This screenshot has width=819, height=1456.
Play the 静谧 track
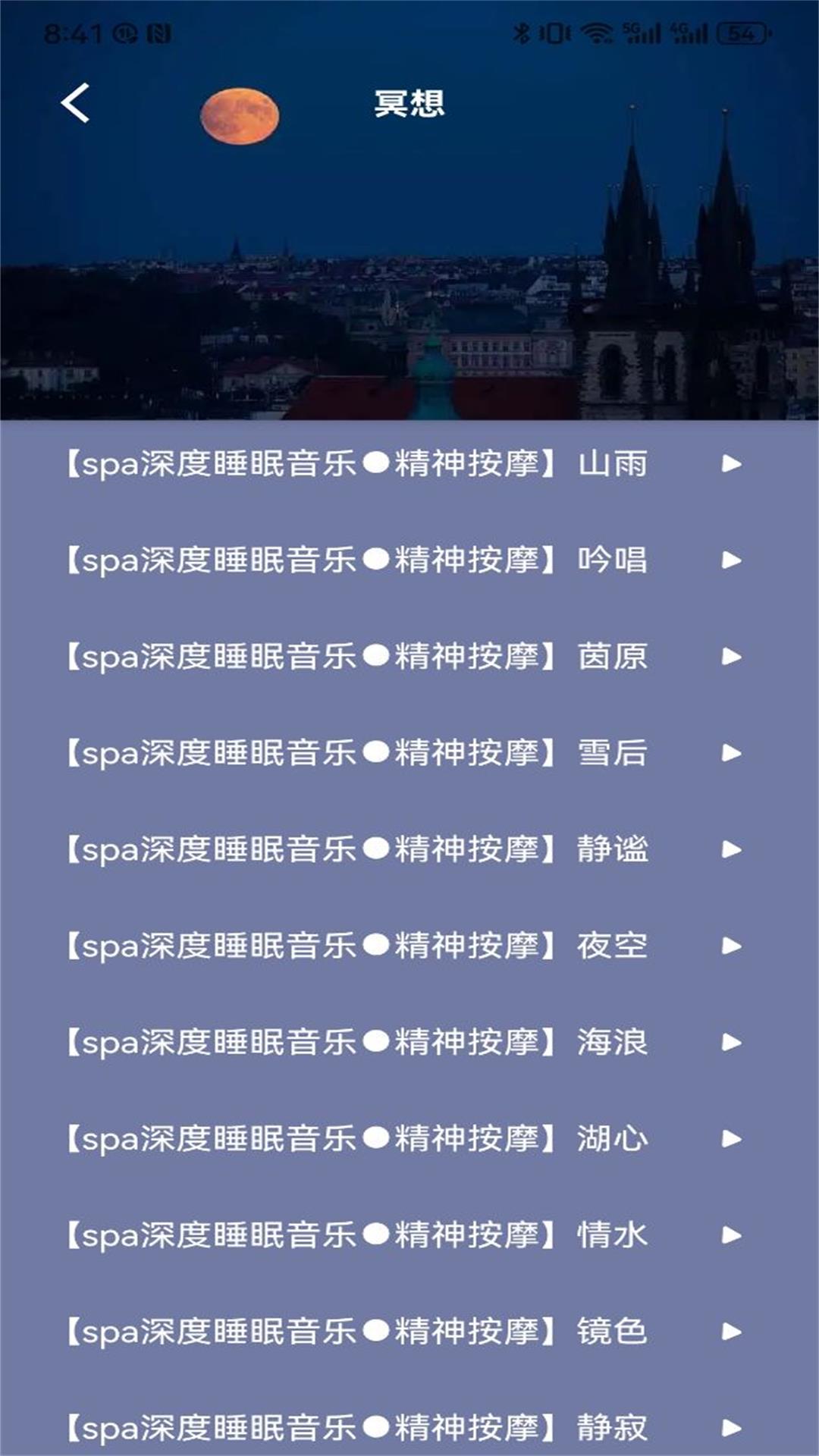[x=730, y=851]
